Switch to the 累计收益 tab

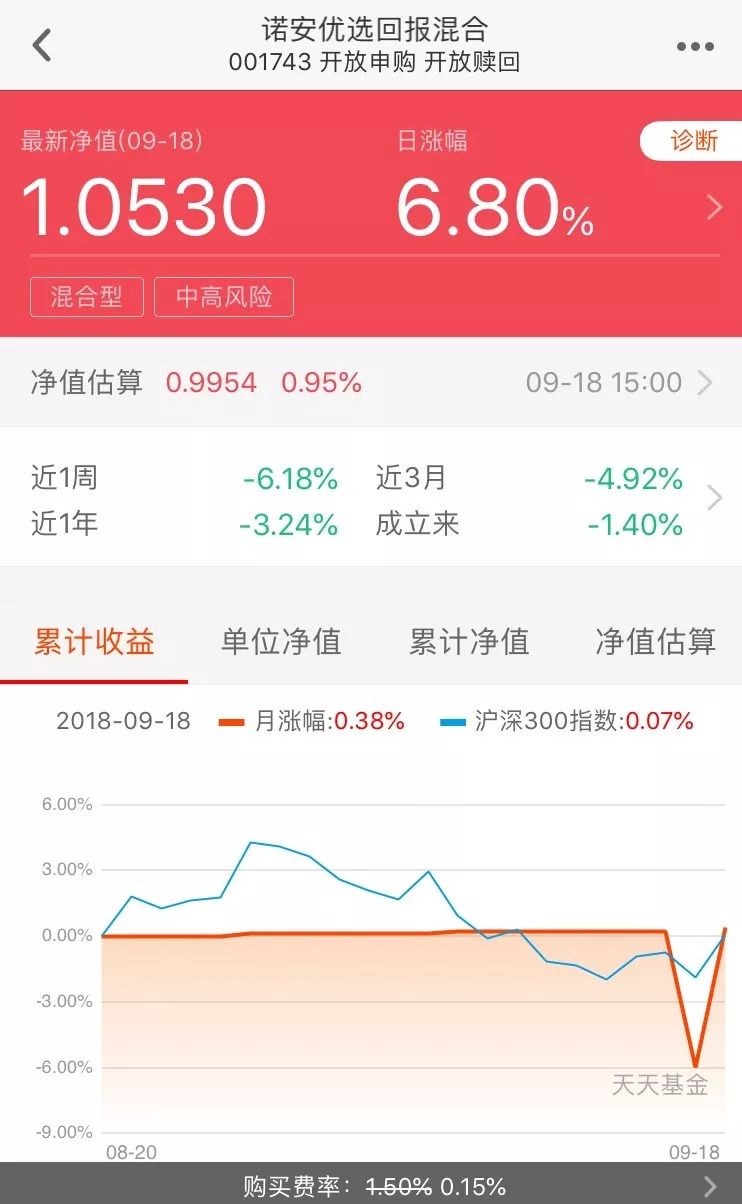94,642
